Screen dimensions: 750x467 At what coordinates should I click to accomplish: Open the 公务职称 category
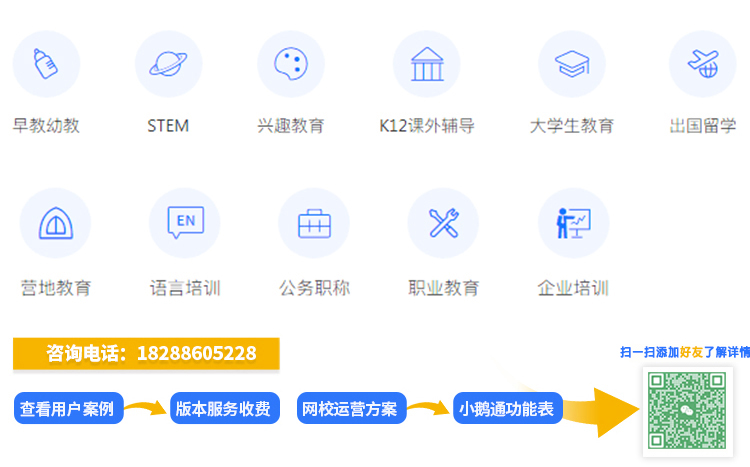pyautogui.click(x=314, y=224)
